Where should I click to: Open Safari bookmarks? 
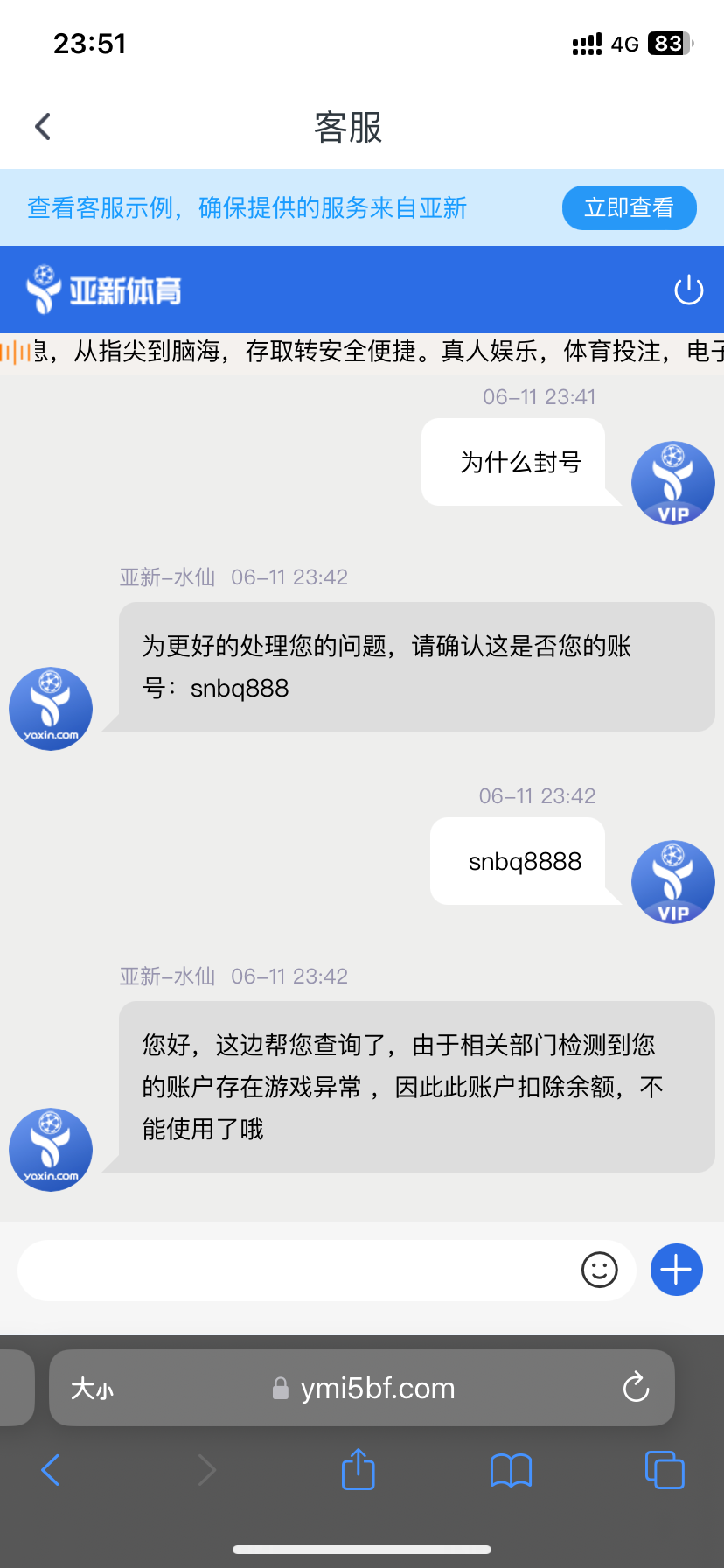(511, 1470)
